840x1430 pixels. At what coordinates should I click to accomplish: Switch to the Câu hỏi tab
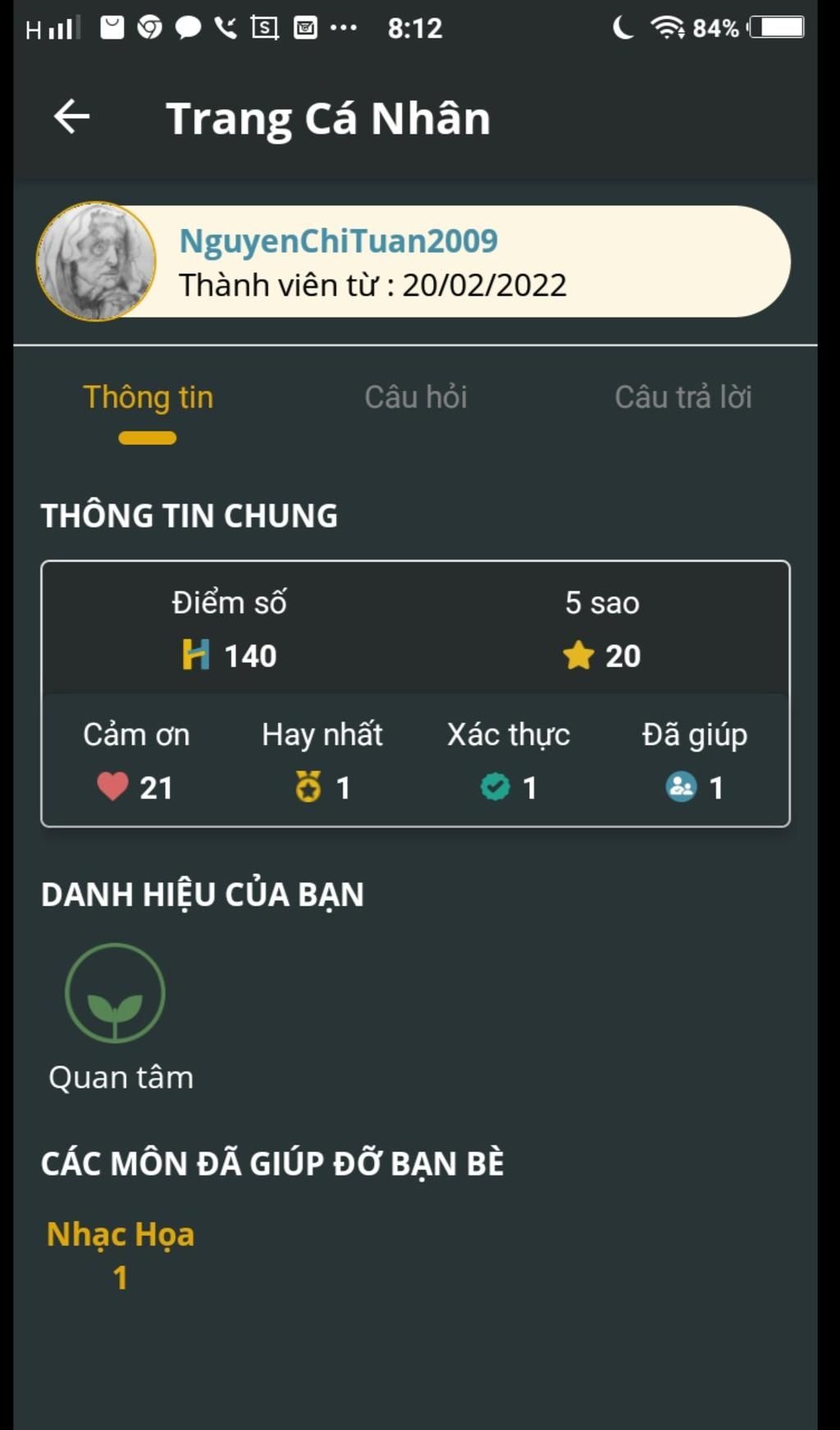point(416,398)
